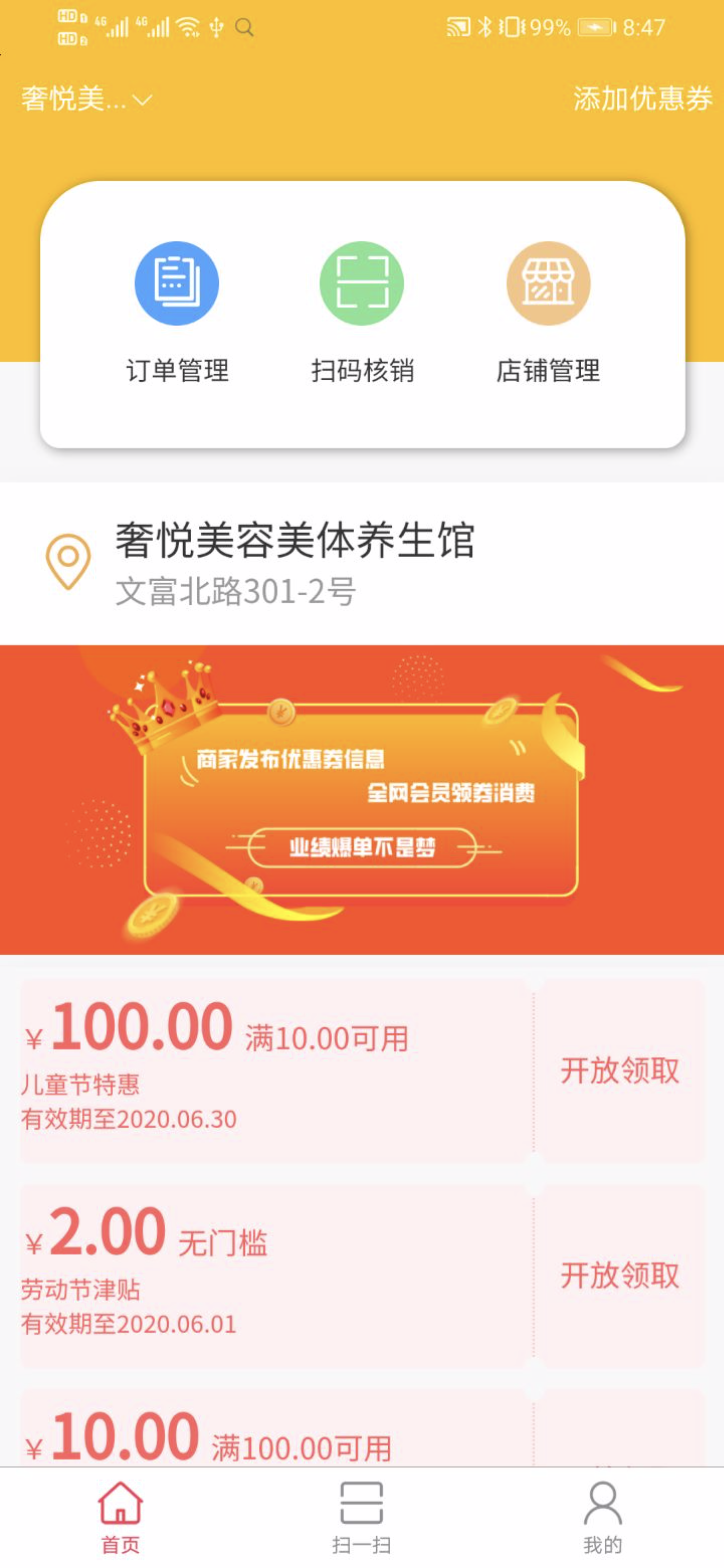This screenshot has width=724, height=1568.
Task: Open the ¥2.00 劳动节津贴 coupon card
Action: click(270, 1275)
